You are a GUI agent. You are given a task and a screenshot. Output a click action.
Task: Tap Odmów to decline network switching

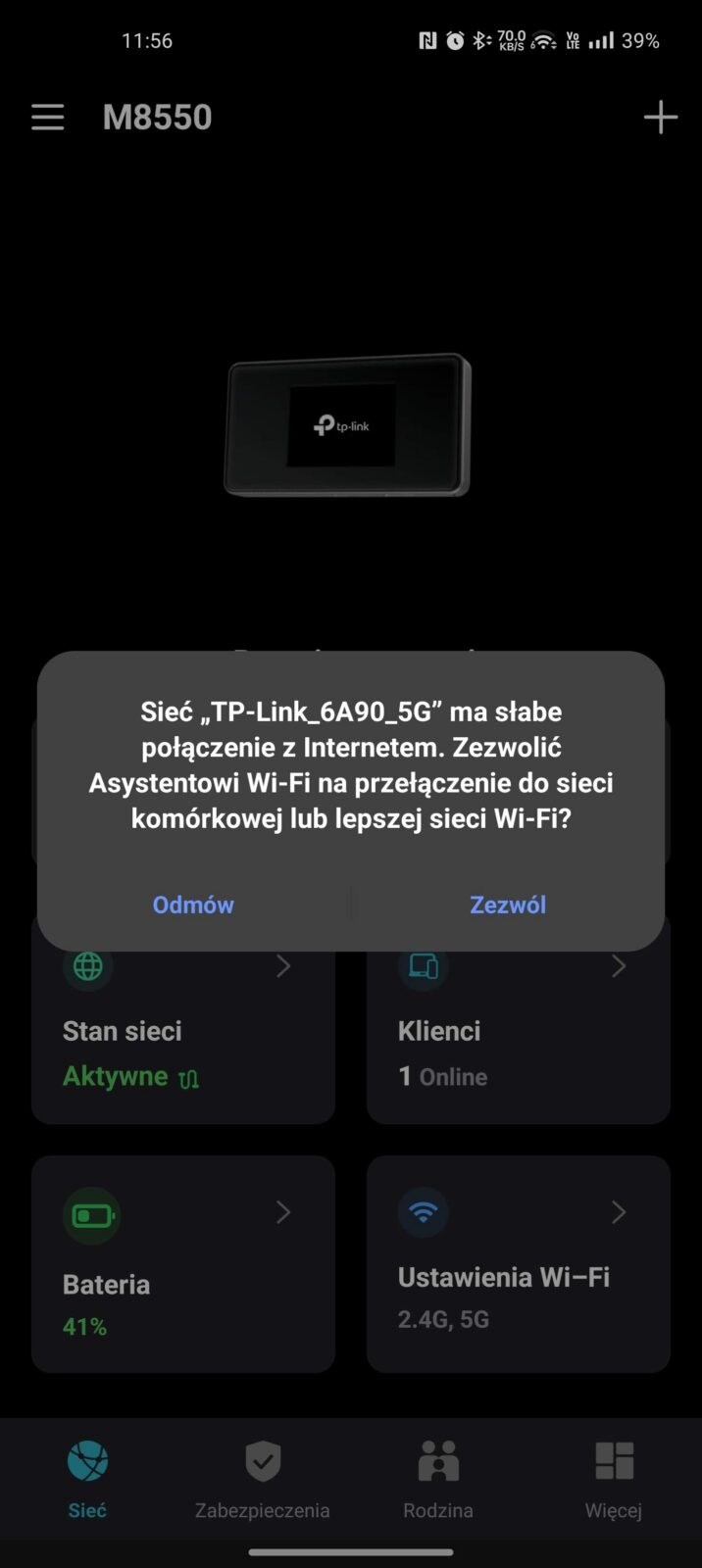pos(193,905)
